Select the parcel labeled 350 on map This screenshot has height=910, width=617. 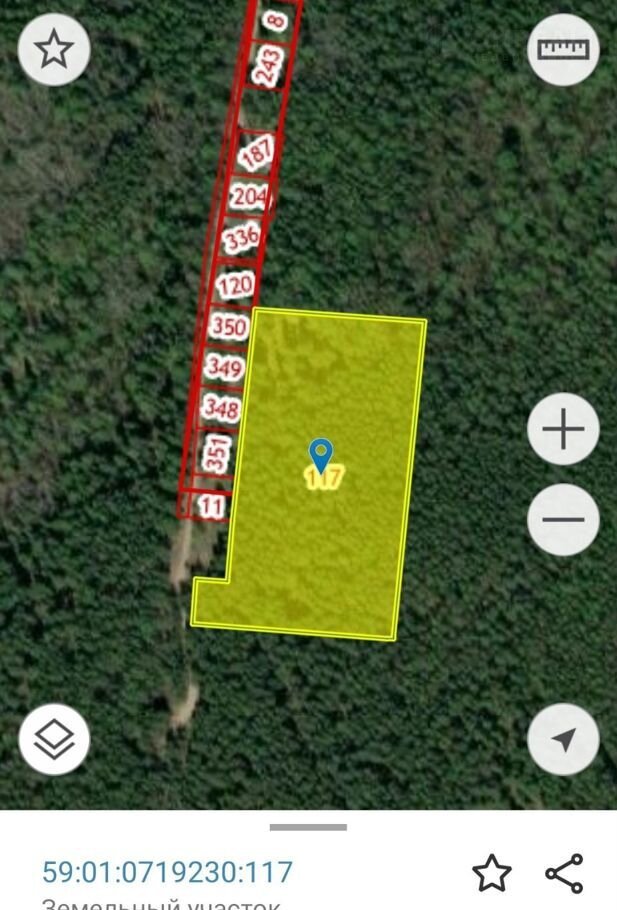coord(229,327)
